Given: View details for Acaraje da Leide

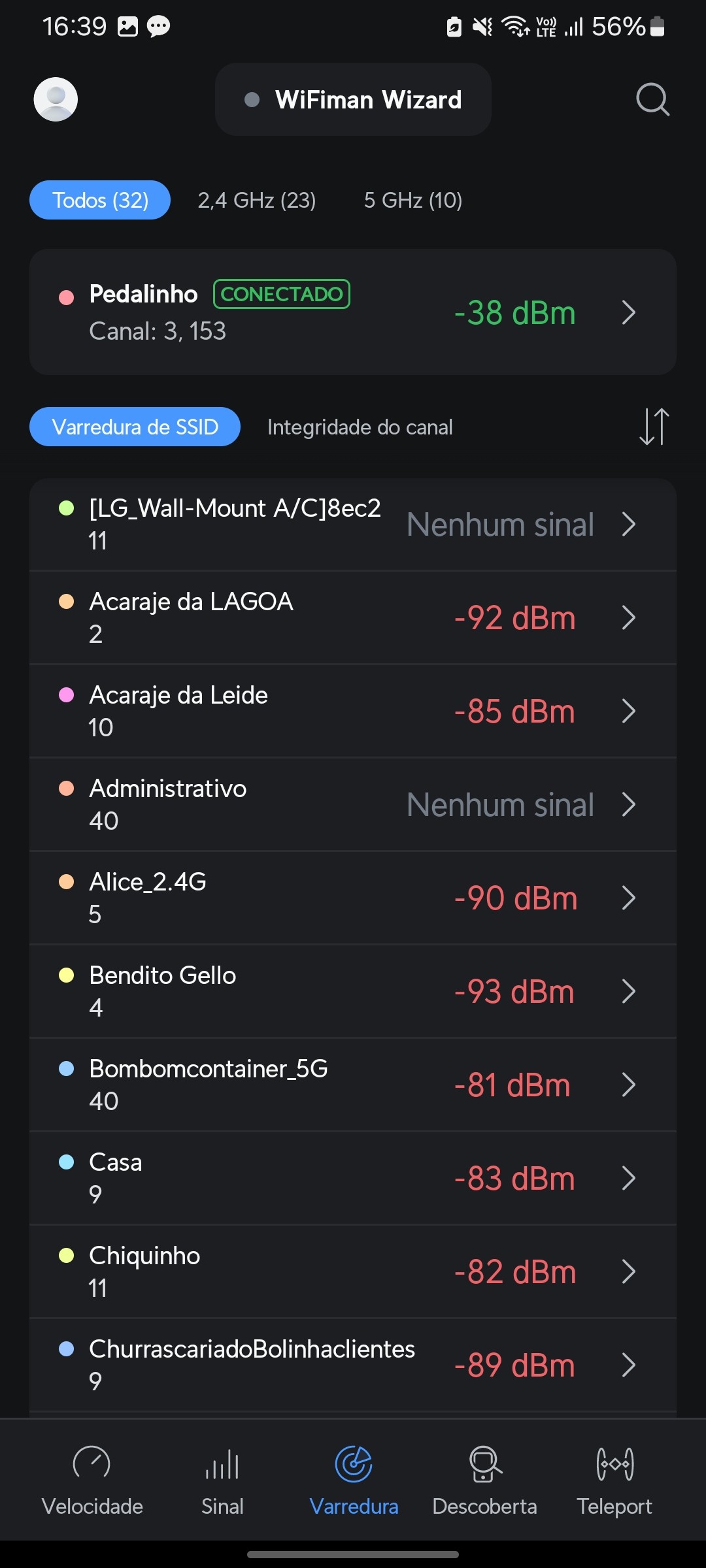Looking at the screenshot, I should (353, 711).
